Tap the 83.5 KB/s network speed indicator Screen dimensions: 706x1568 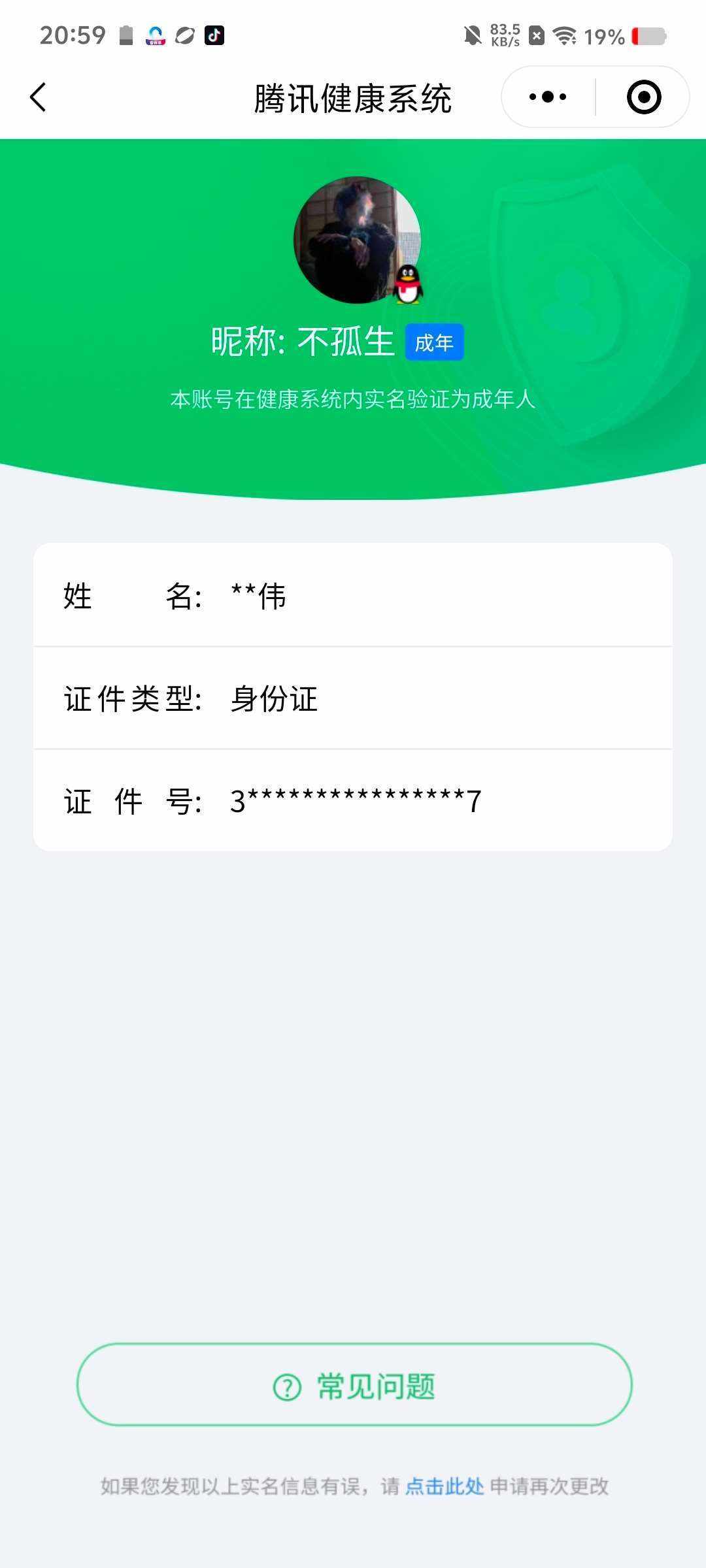tap(507, 36)
